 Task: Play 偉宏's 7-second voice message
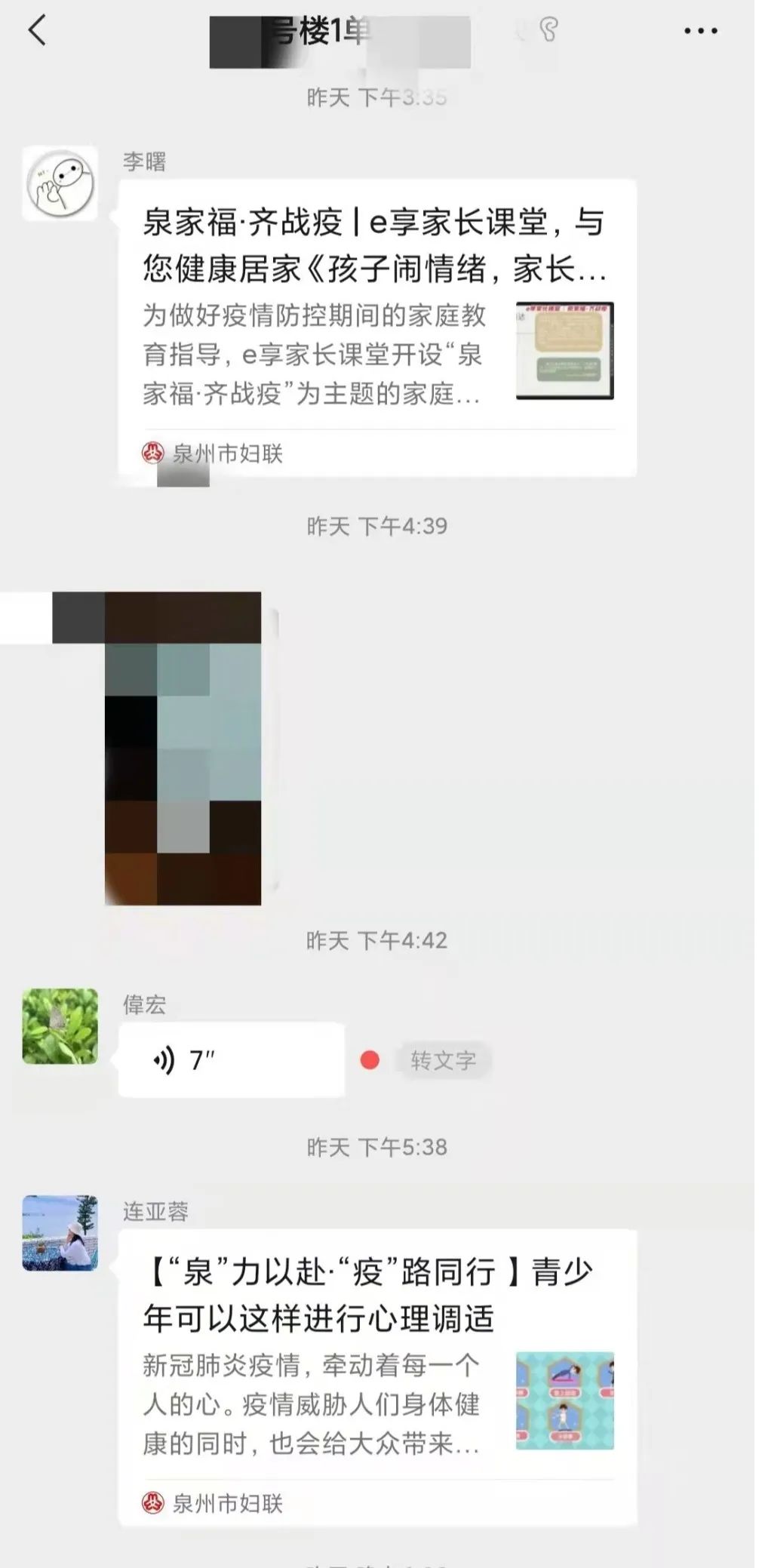231,1059
